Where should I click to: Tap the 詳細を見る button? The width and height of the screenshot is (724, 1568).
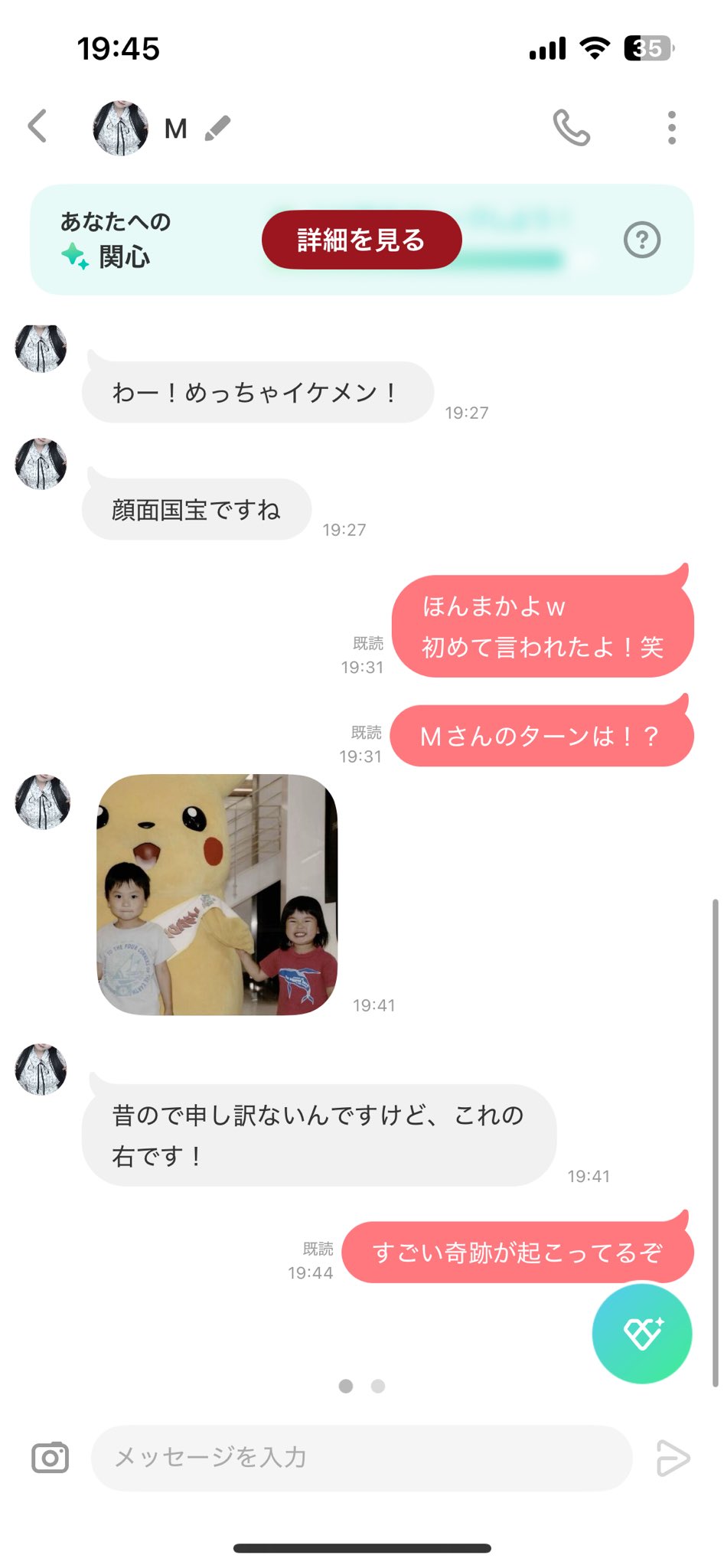pyautogui.click(x=361, y=240)
